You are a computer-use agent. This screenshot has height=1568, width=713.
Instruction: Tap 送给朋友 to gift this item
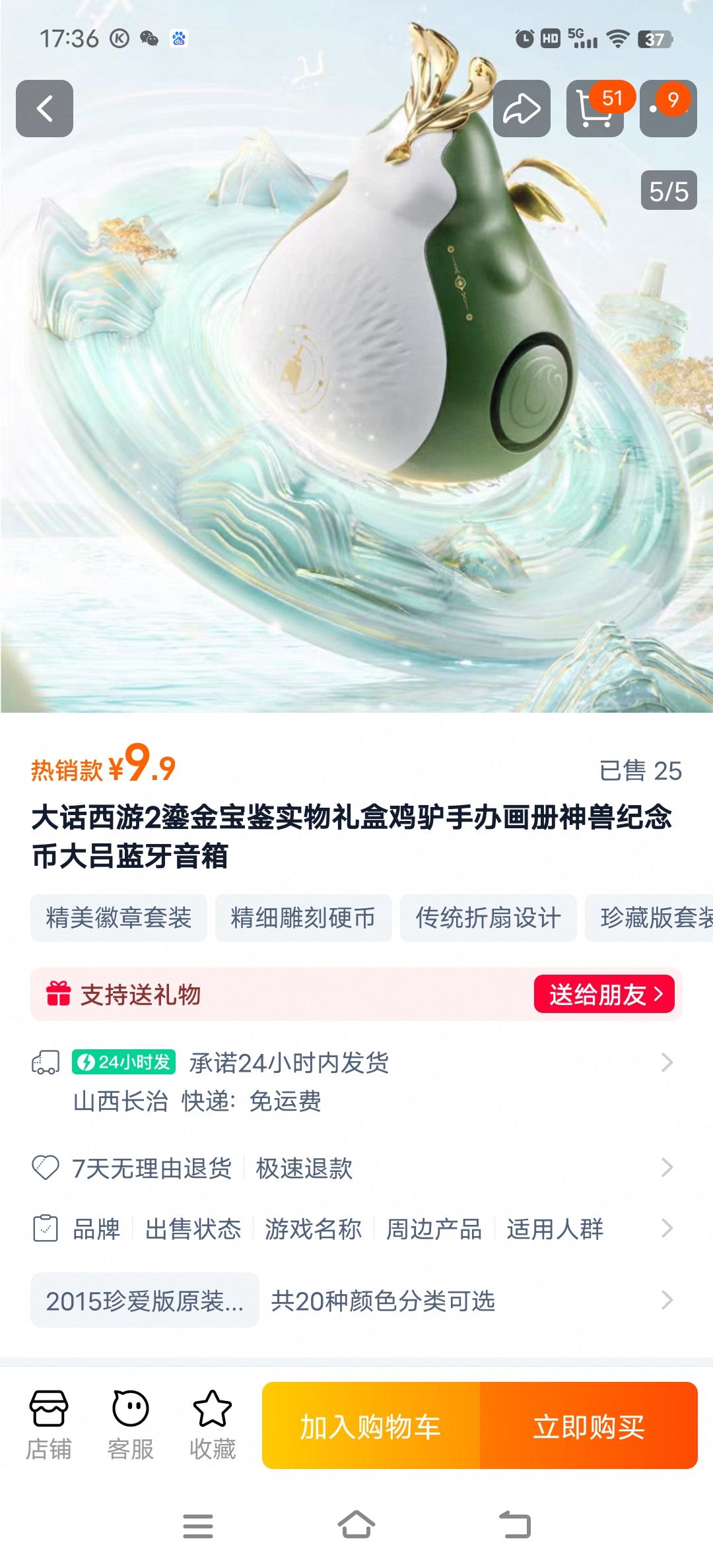(x=604, y=994)
